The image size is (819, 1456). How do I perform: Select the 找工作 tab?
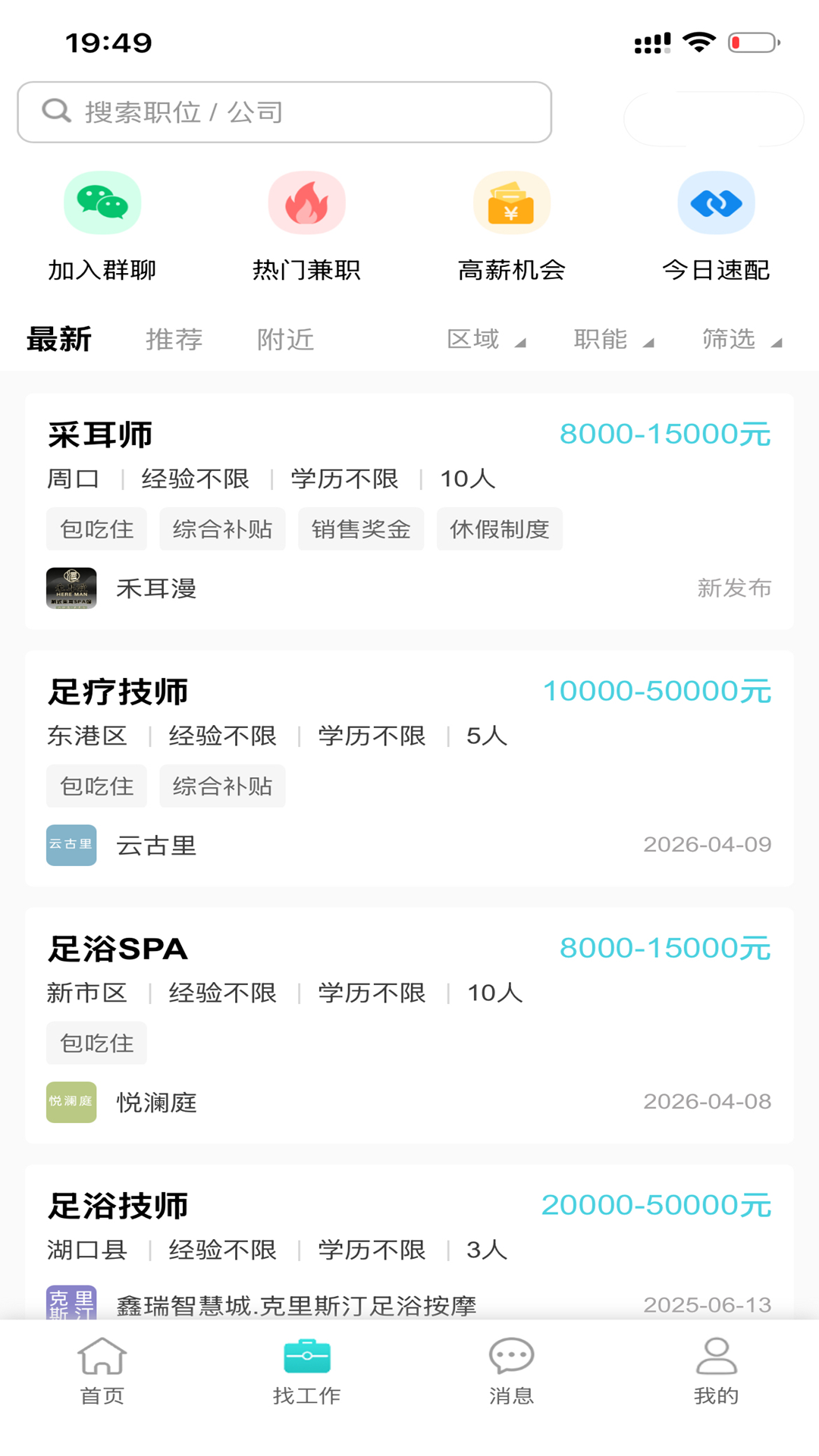pos(306,1371)
